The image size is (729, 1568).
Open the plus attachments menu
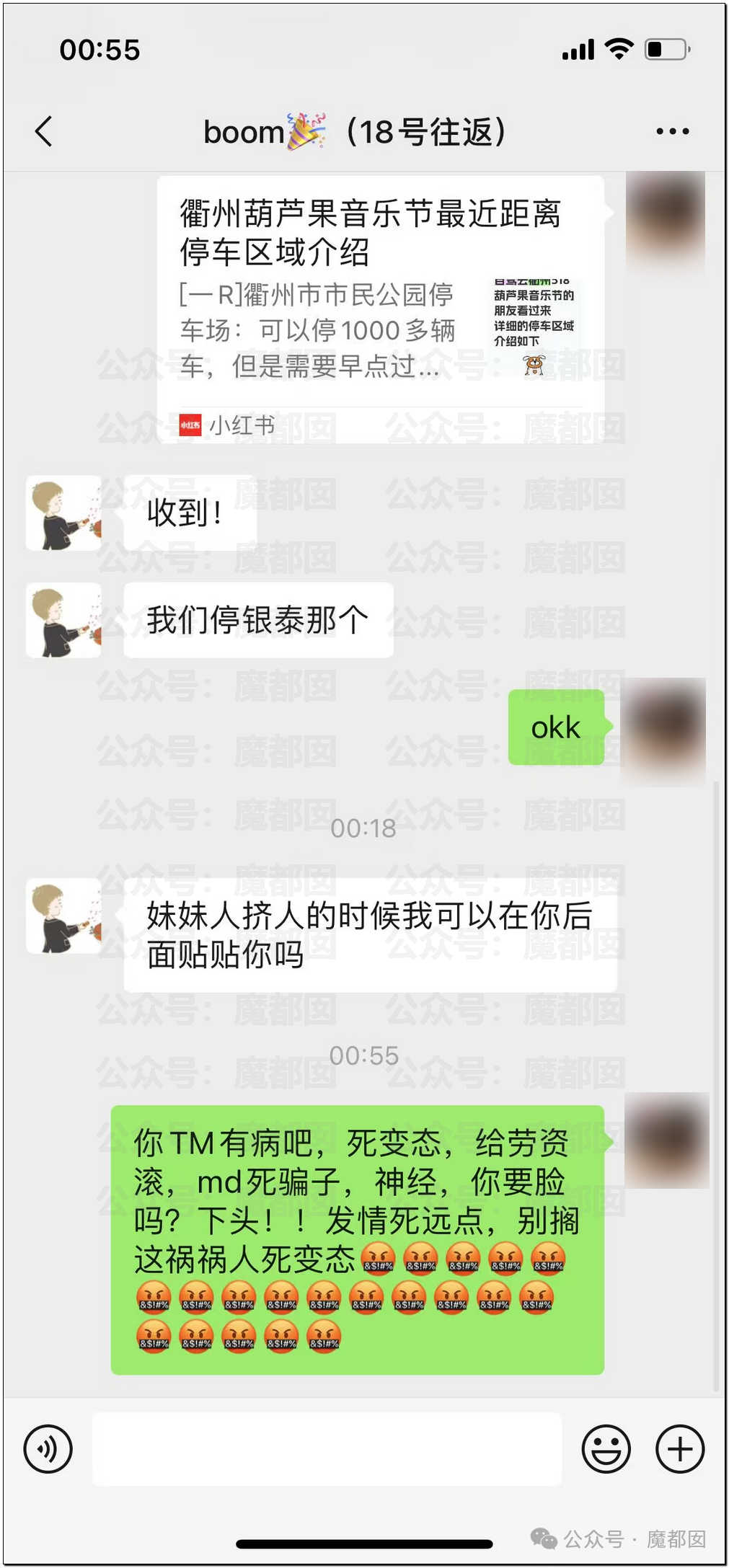coord(679,1448)
